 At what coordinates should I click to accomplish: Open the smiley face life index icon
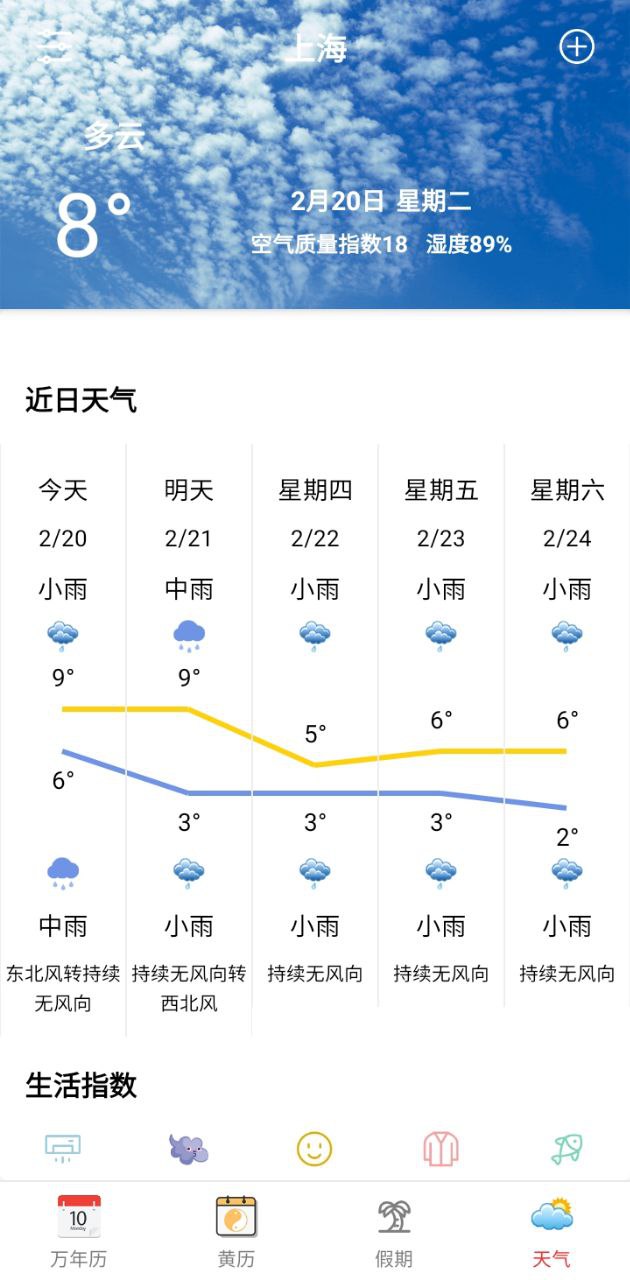(314, 1149)
